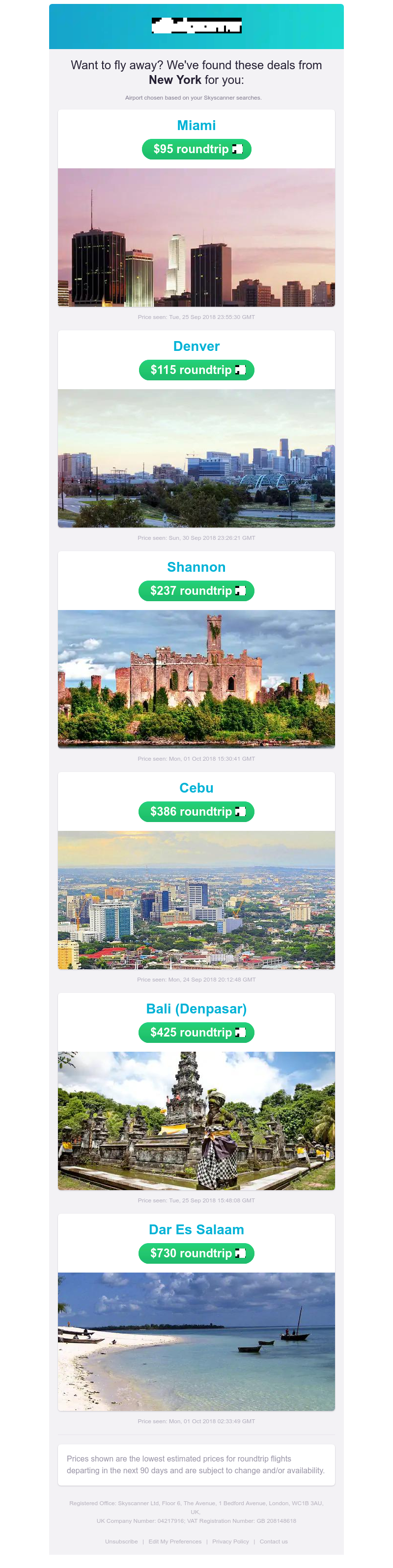
Task: Open the Miami skyline photo
Action: pos(196,238)
